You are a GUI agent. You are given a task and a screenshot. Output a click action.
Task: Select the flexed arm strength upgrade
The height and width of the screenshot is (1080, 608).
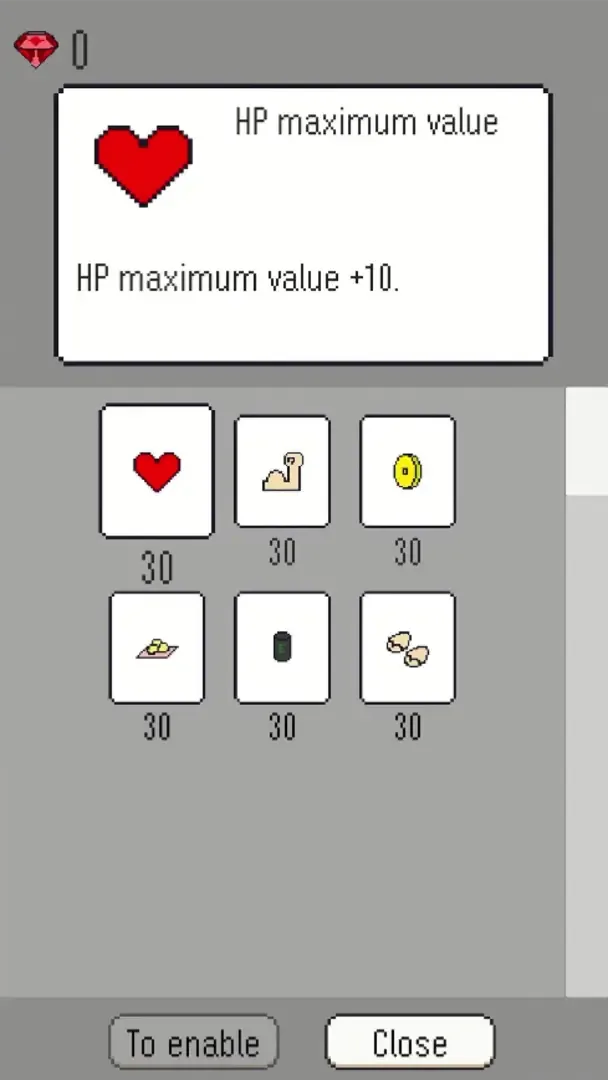pos(282,471)
